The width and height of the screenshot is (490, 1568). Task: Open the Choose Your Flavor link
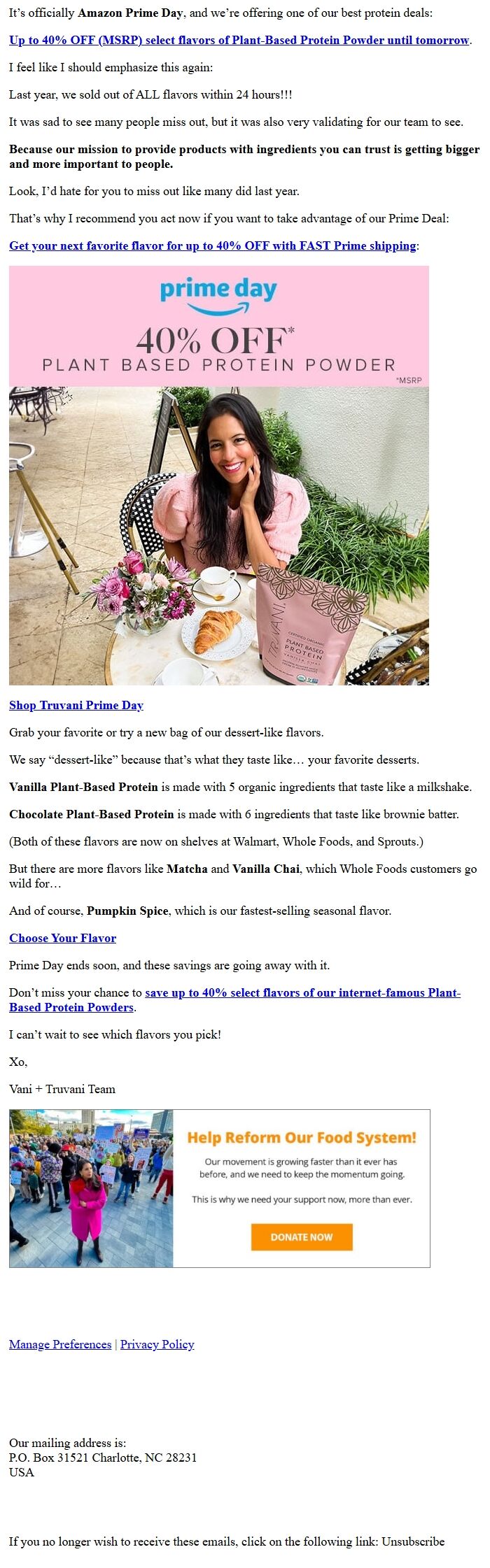[x=63, y=939]
